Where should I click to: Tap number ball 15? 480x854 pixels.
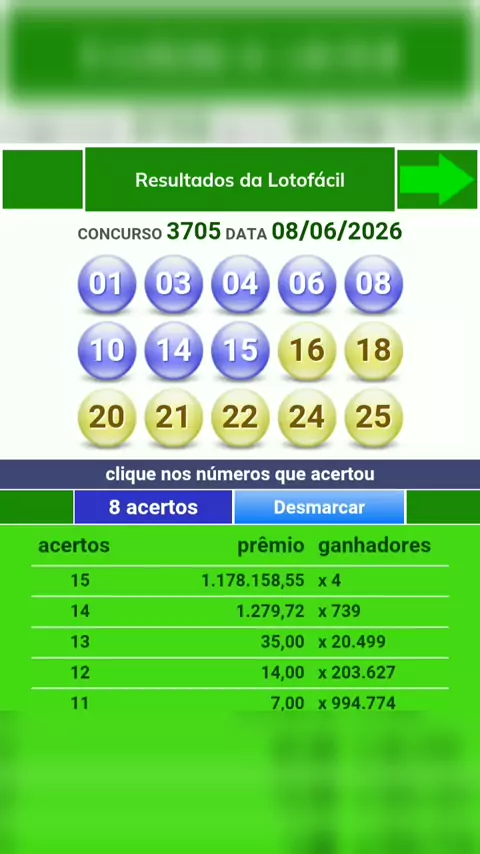(x=240, y=351)
